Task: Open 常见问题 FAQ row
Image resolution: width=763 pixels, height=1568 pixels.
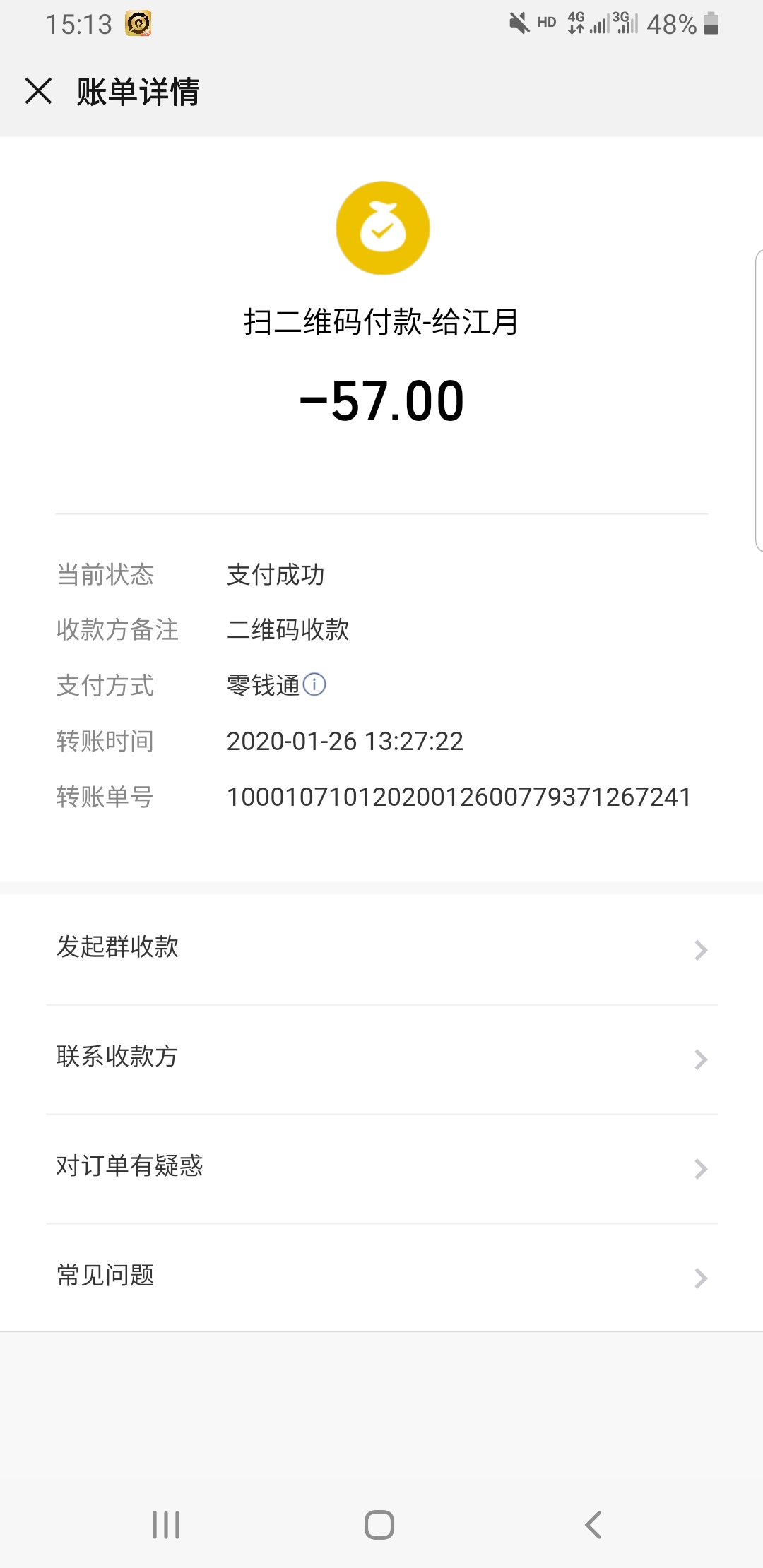Action: pos(381,1278)
